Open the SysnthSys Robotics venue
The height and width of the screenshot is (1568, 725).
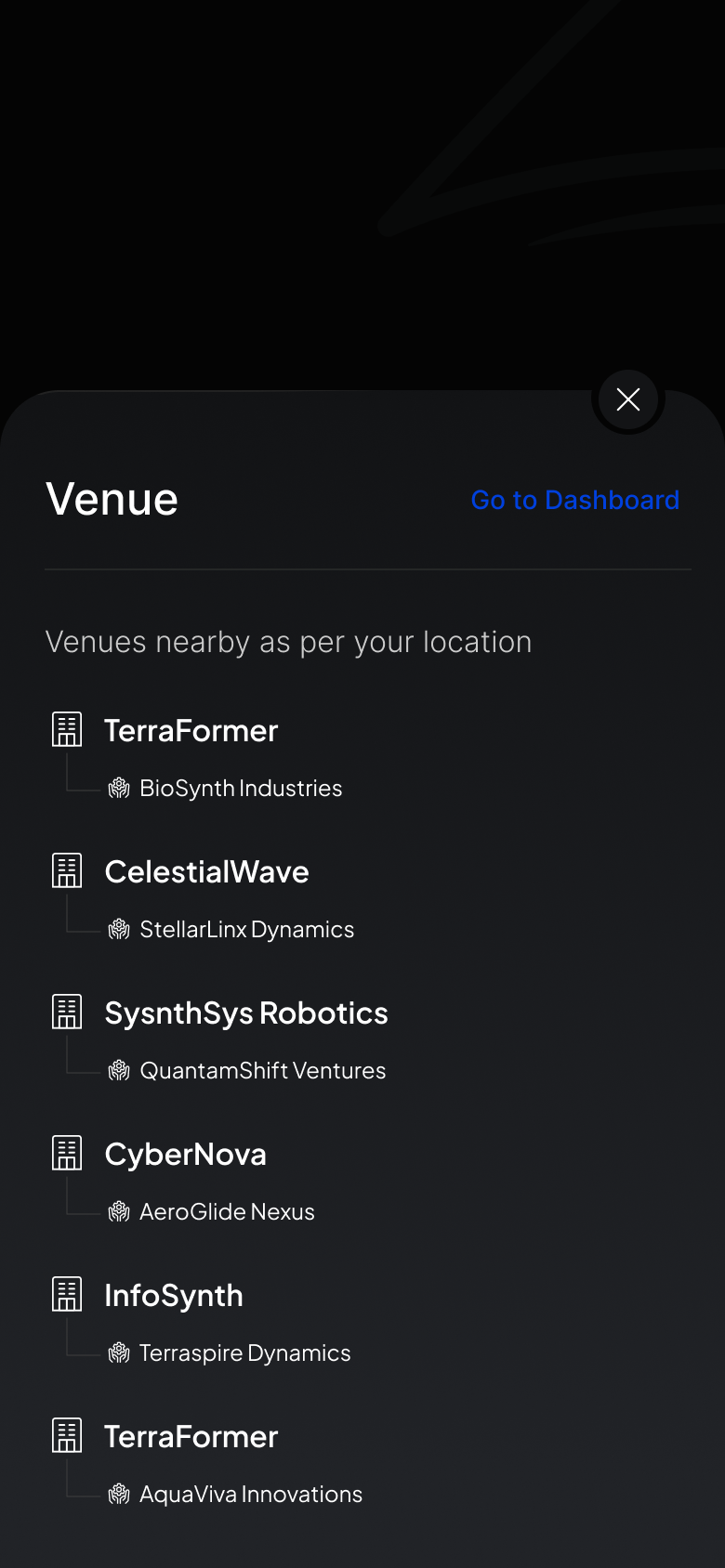(246, 1013)
